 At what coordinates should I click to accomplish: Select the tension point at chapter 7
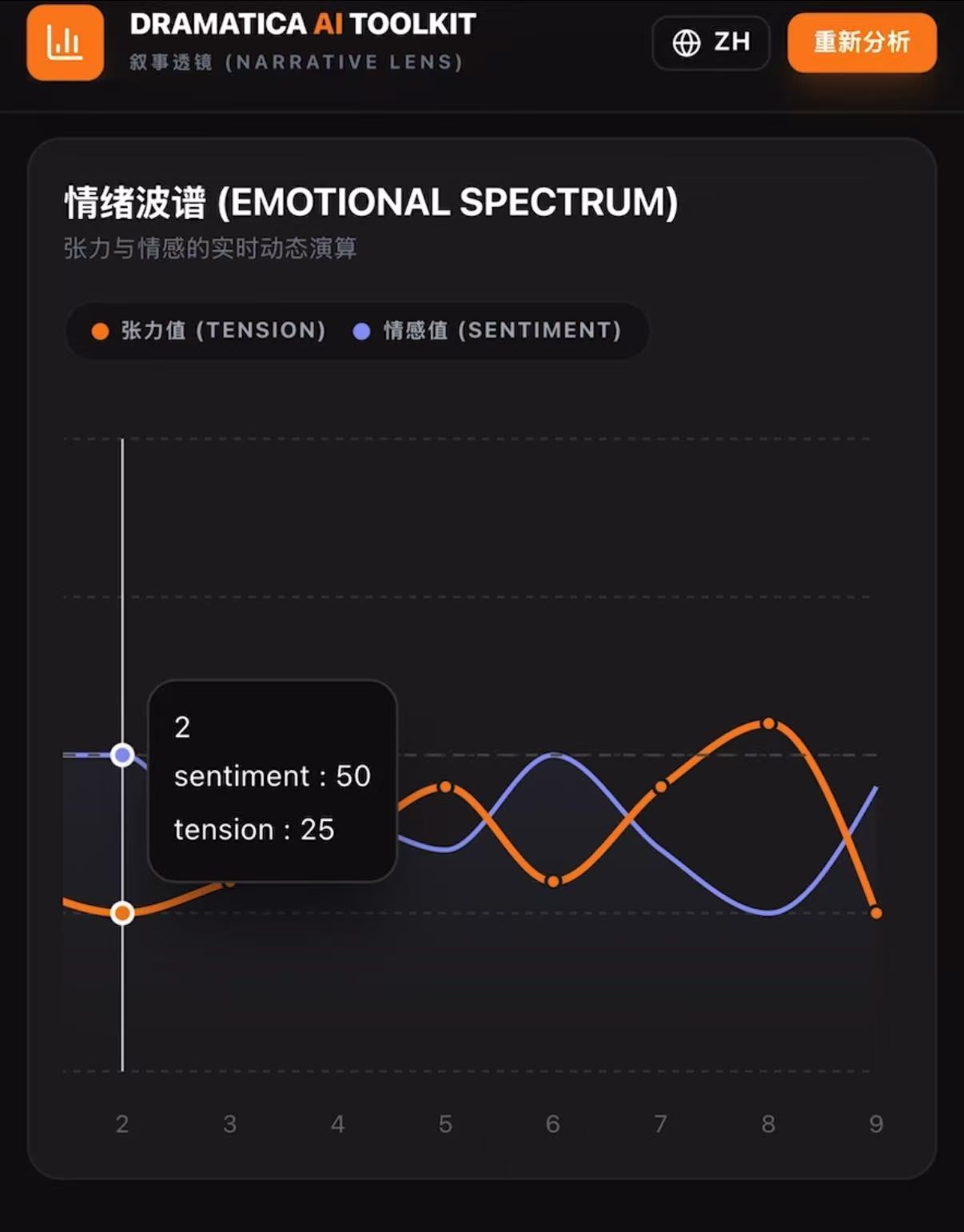[x=660, y=787]
